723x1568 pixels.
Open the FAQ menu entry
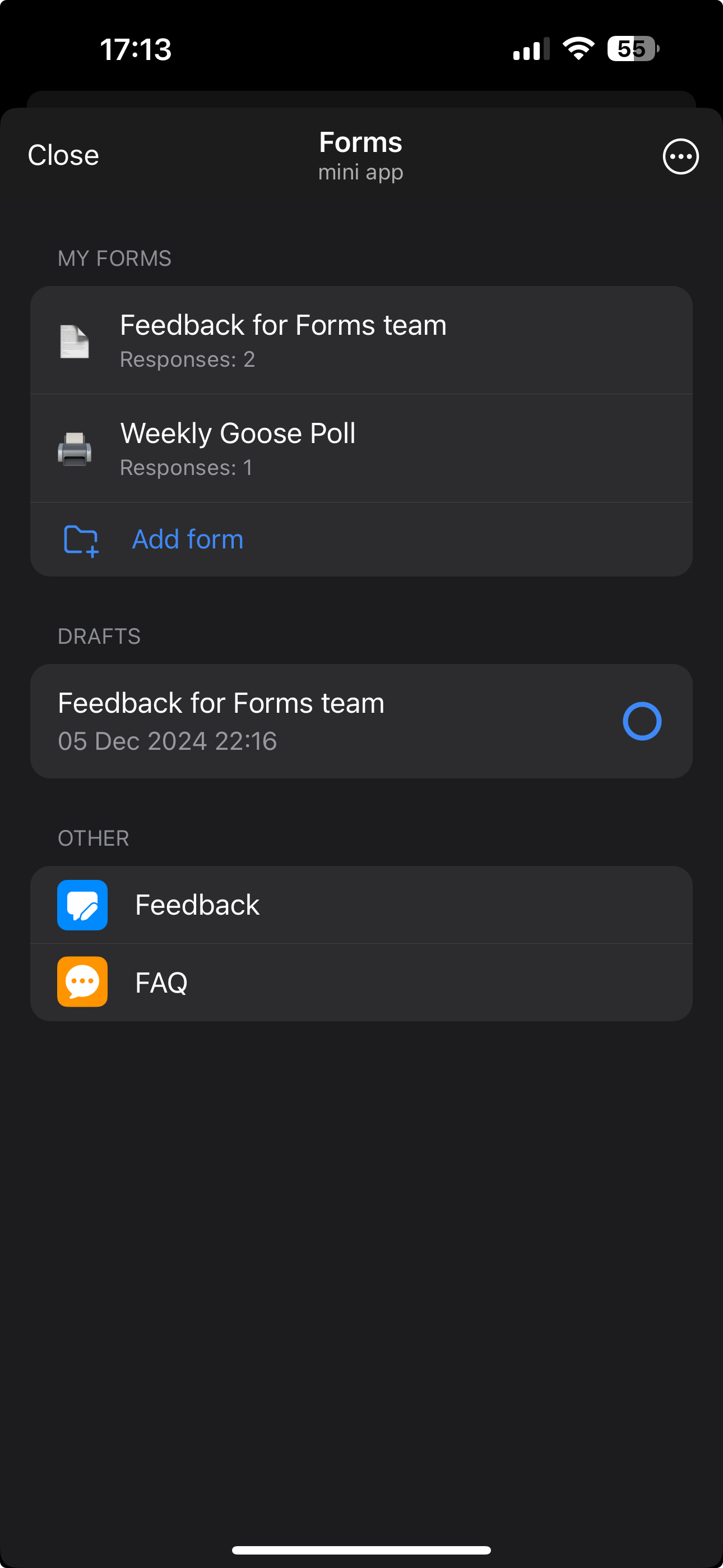click(161, 983)
